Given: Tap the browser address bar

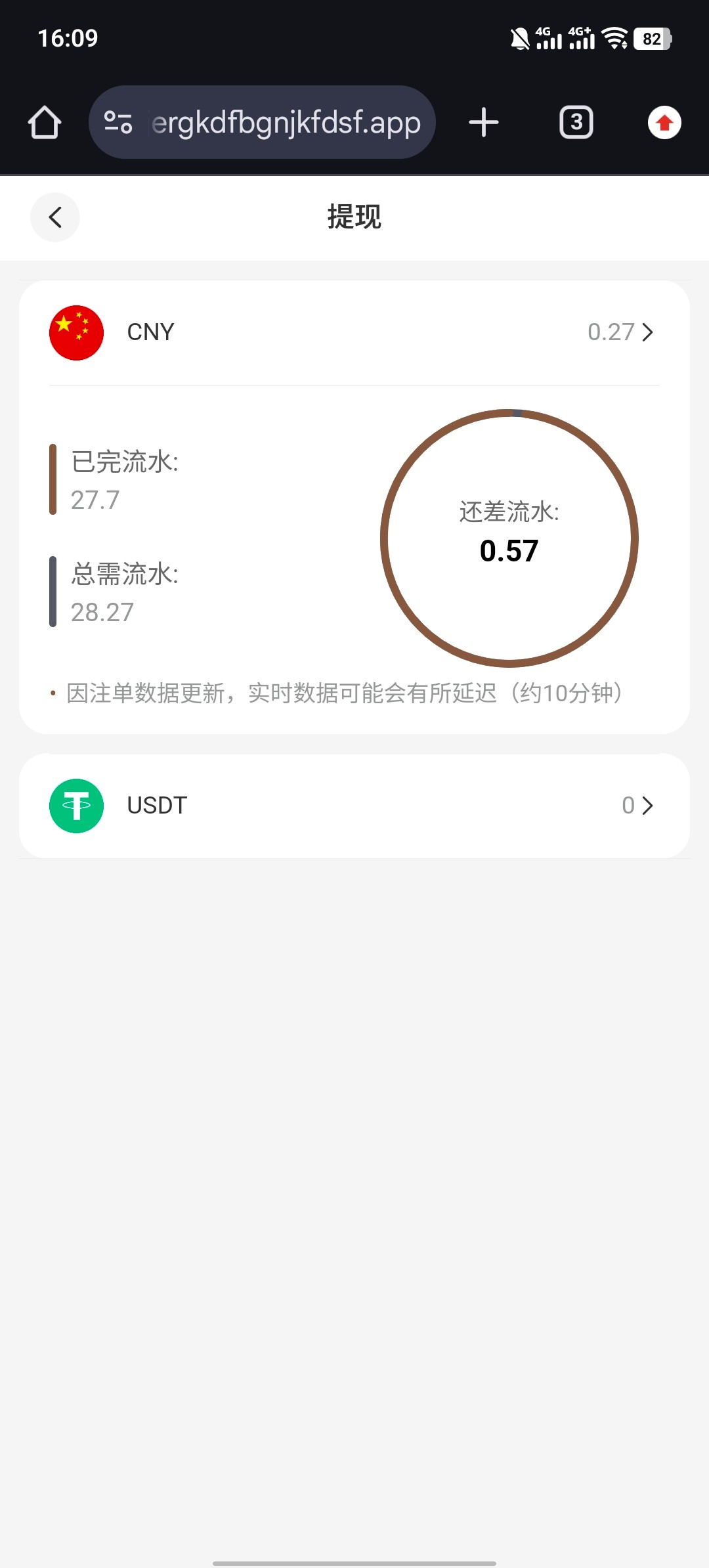Looking at the screenshot, I should click(x=286, y=123).
